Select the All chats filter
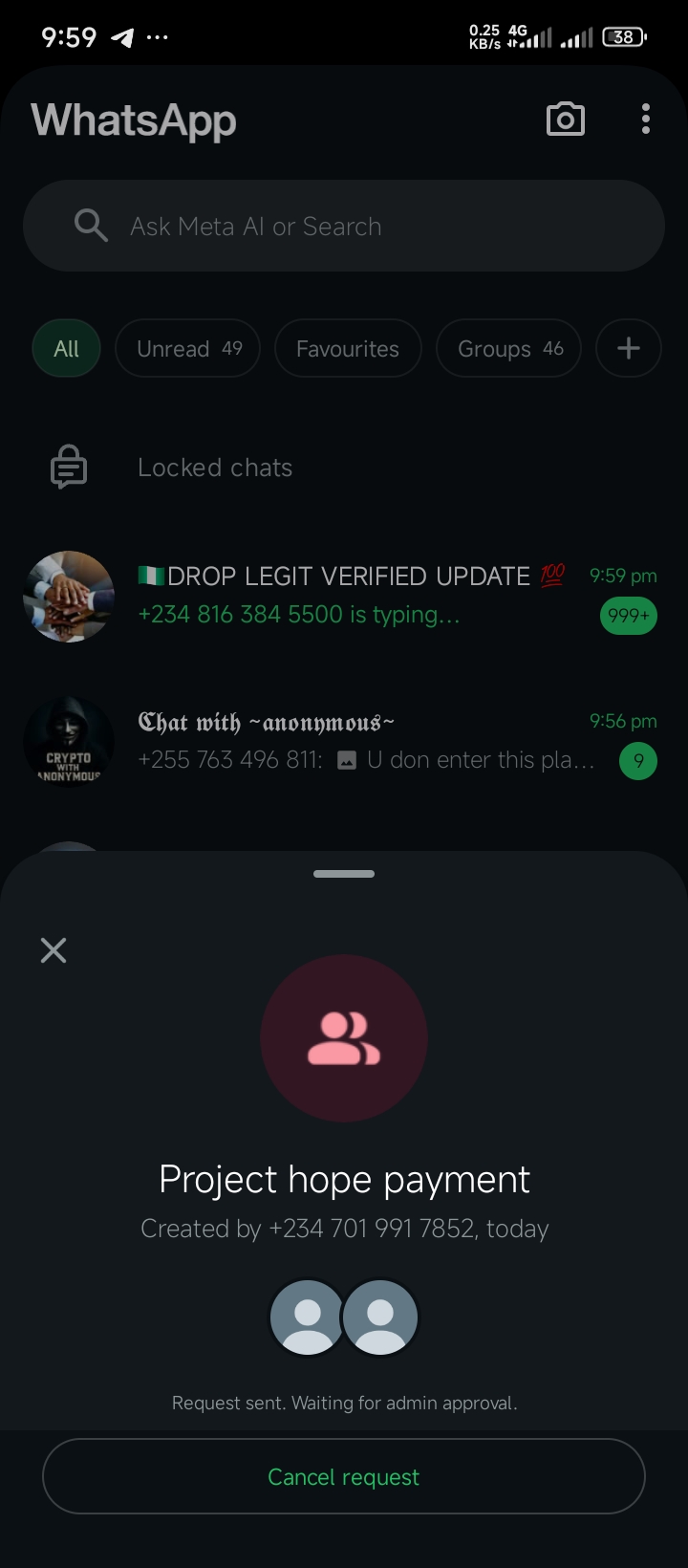This screenshot has height=1568, width=688. (66, 349)
